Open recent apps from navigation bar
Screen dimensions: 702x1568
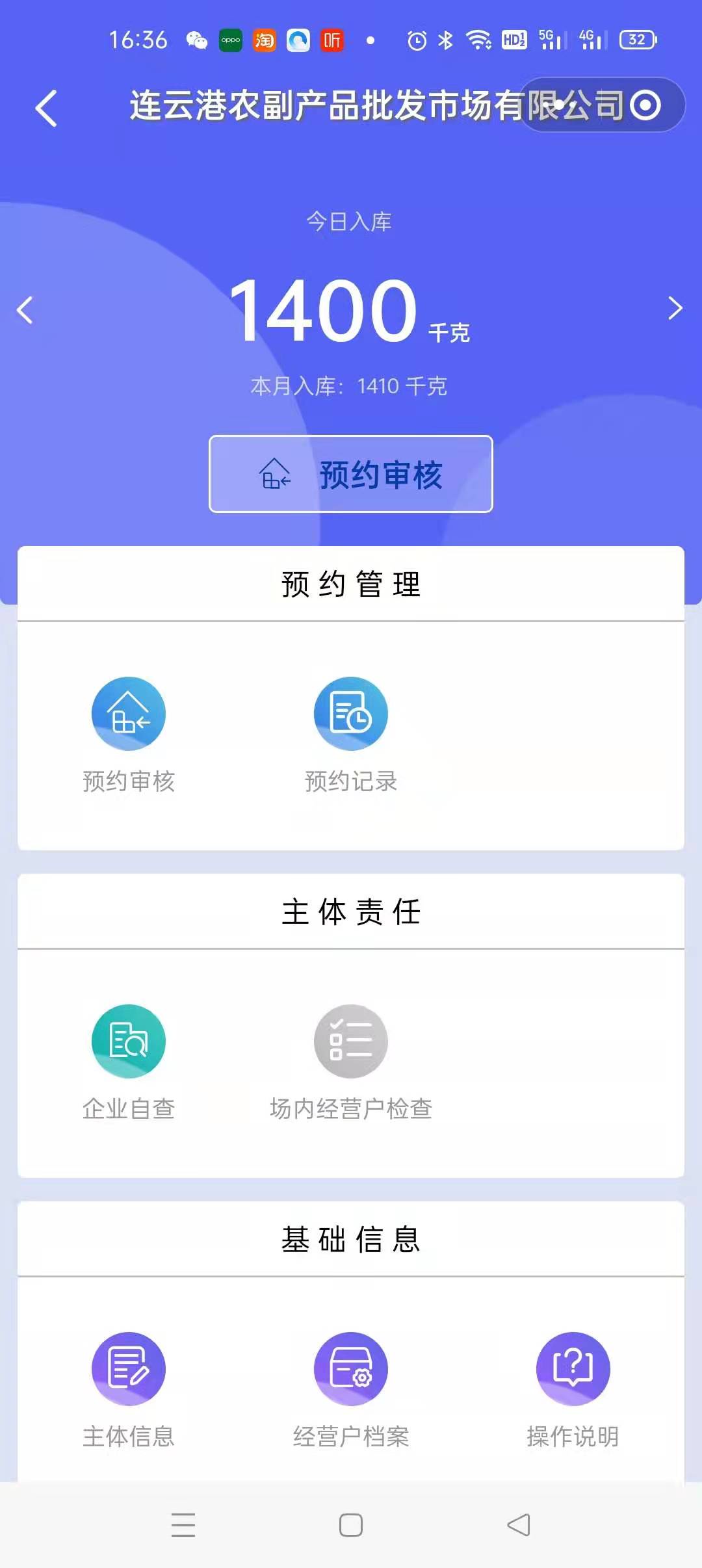coord(183,1525)
